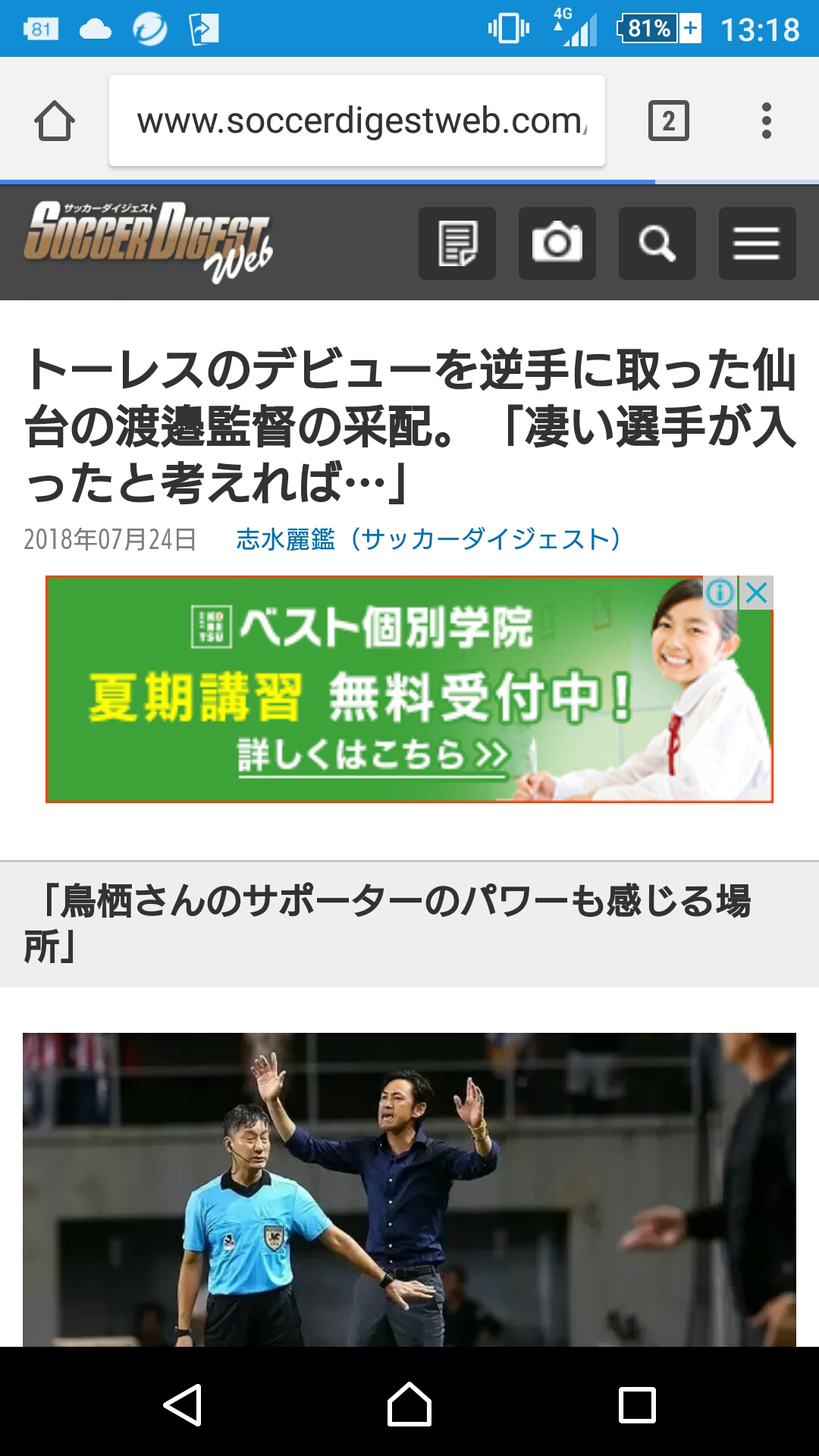Tap the browser home icon
Viewport: 819px width, 1456px height.
[55, 121]
